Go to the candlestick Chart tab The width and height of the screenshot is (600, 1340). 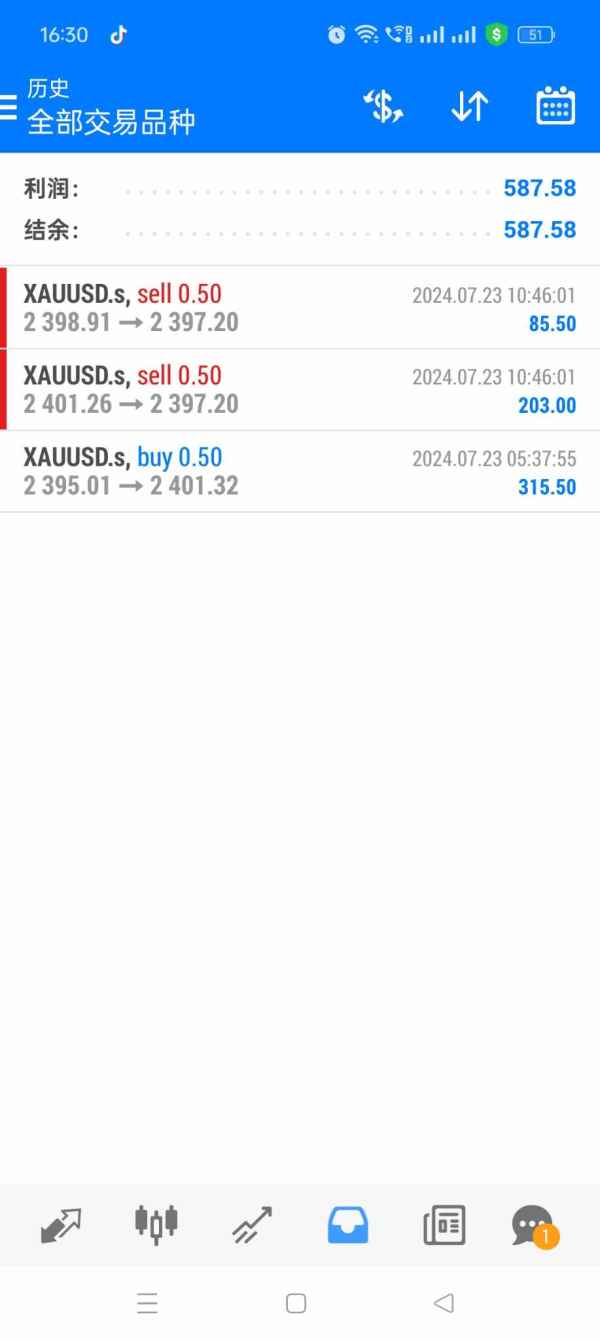click(156, 1223)
